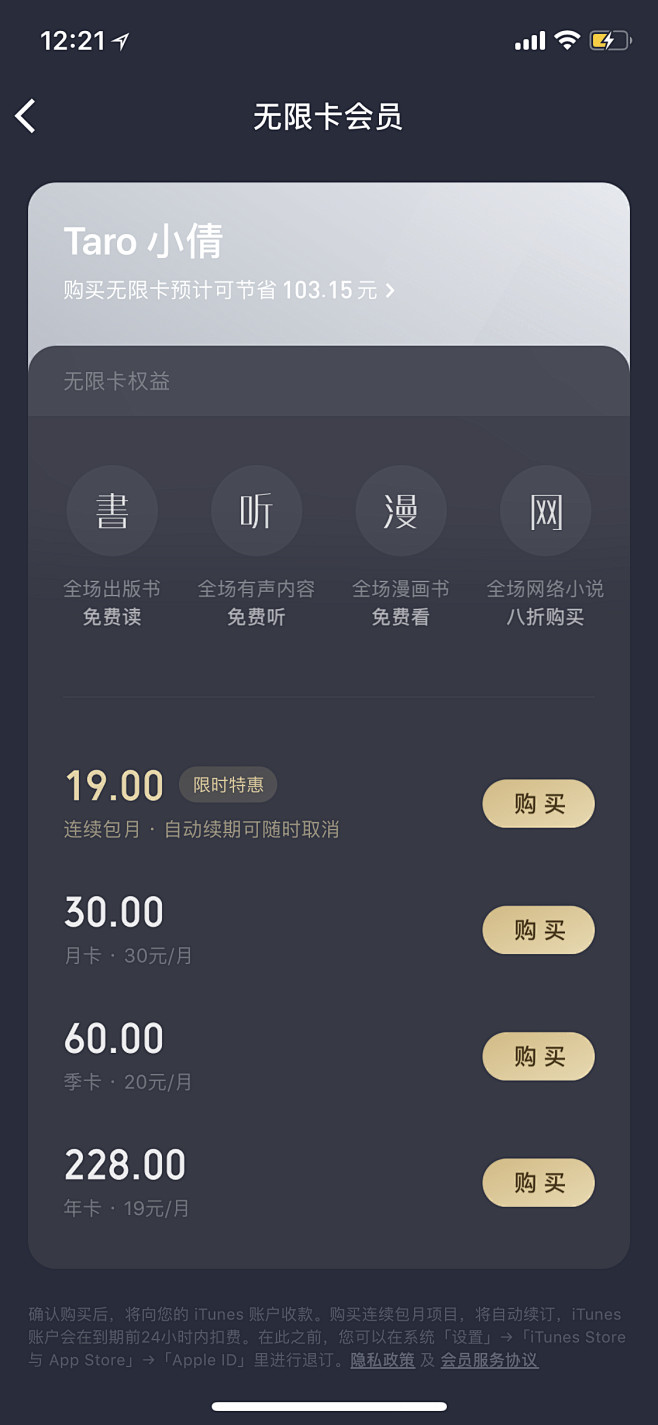Screen dimensions: 658x1425
Task: View the 会员服务协议 link
Action: tap(489, 1360)
